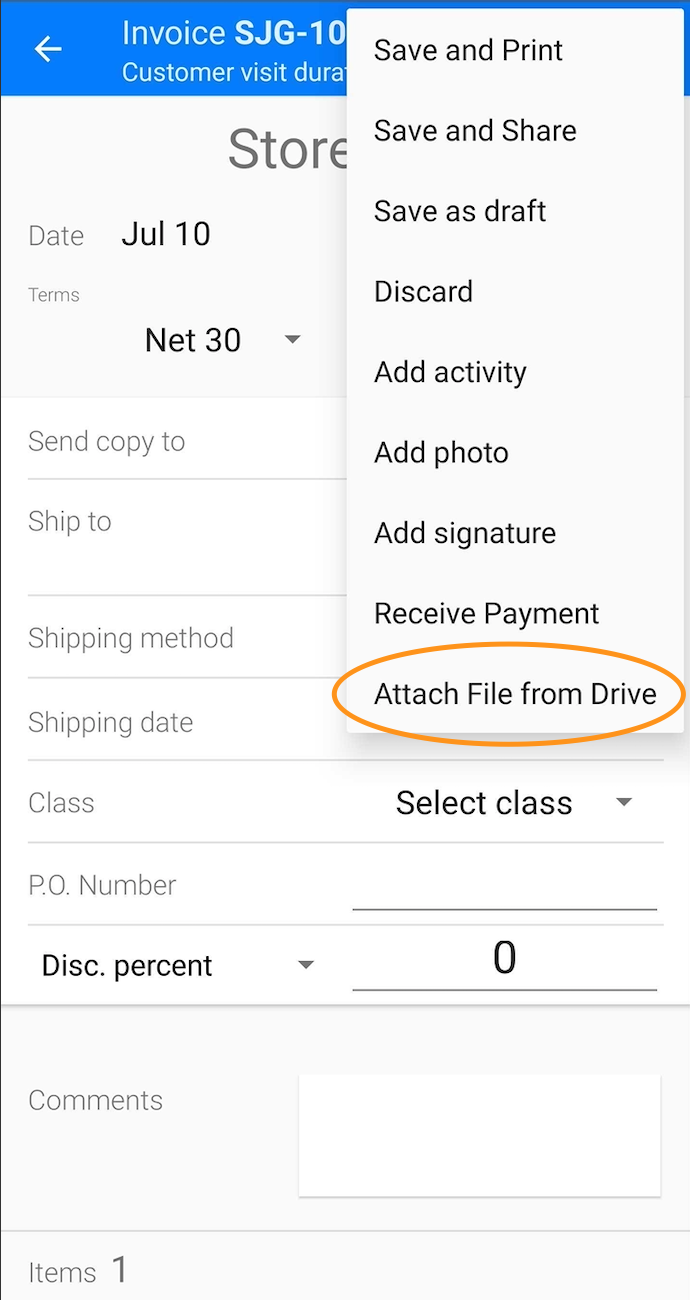Screen dimensions: 690x1300
Task: Edit the discount value field
Action: [x=504, y=959]
